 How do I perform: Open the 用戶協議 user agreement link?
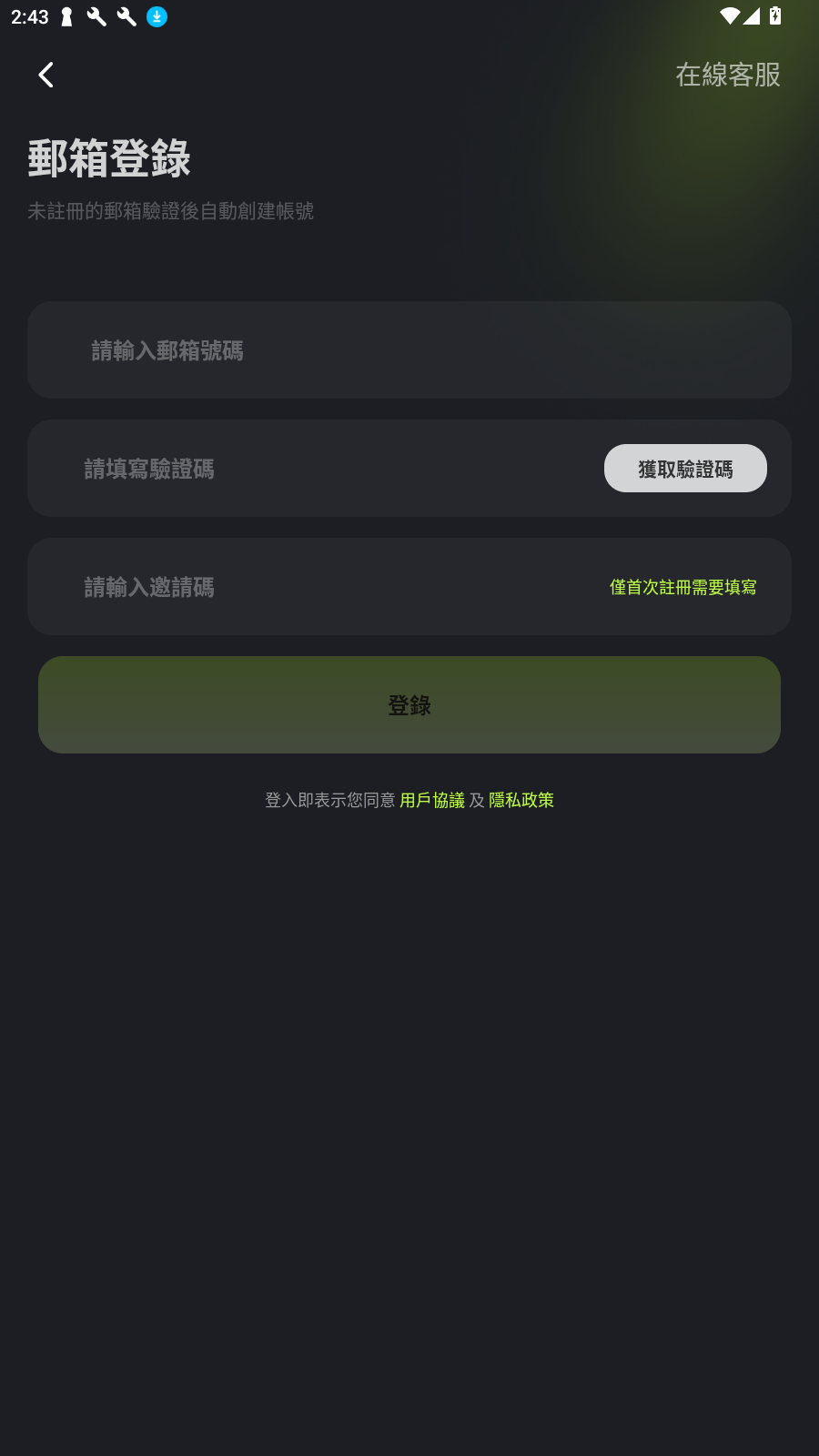click(432, 800)
